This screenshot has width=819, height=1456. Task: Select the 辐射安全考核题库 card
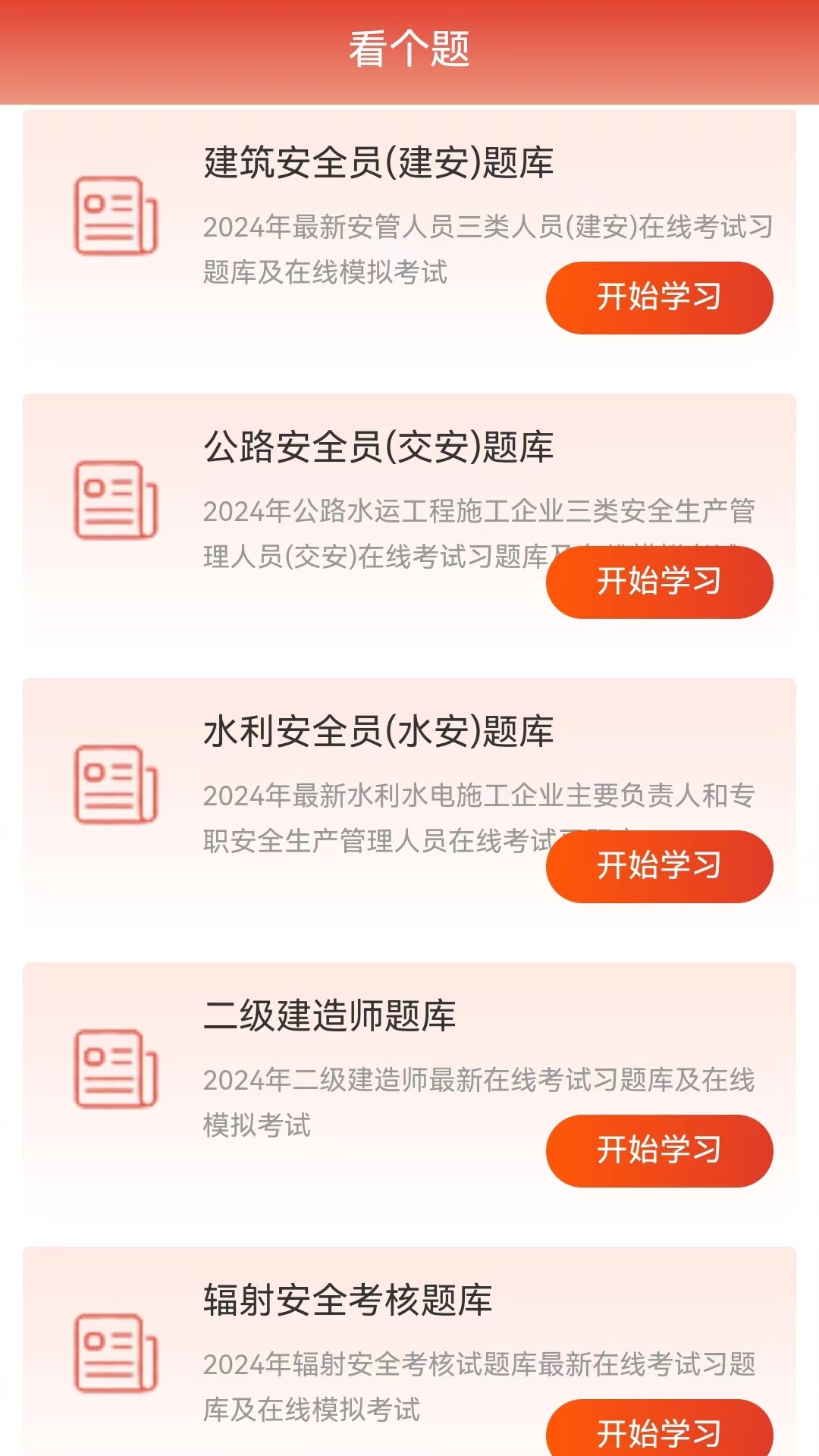[409, 1357]
